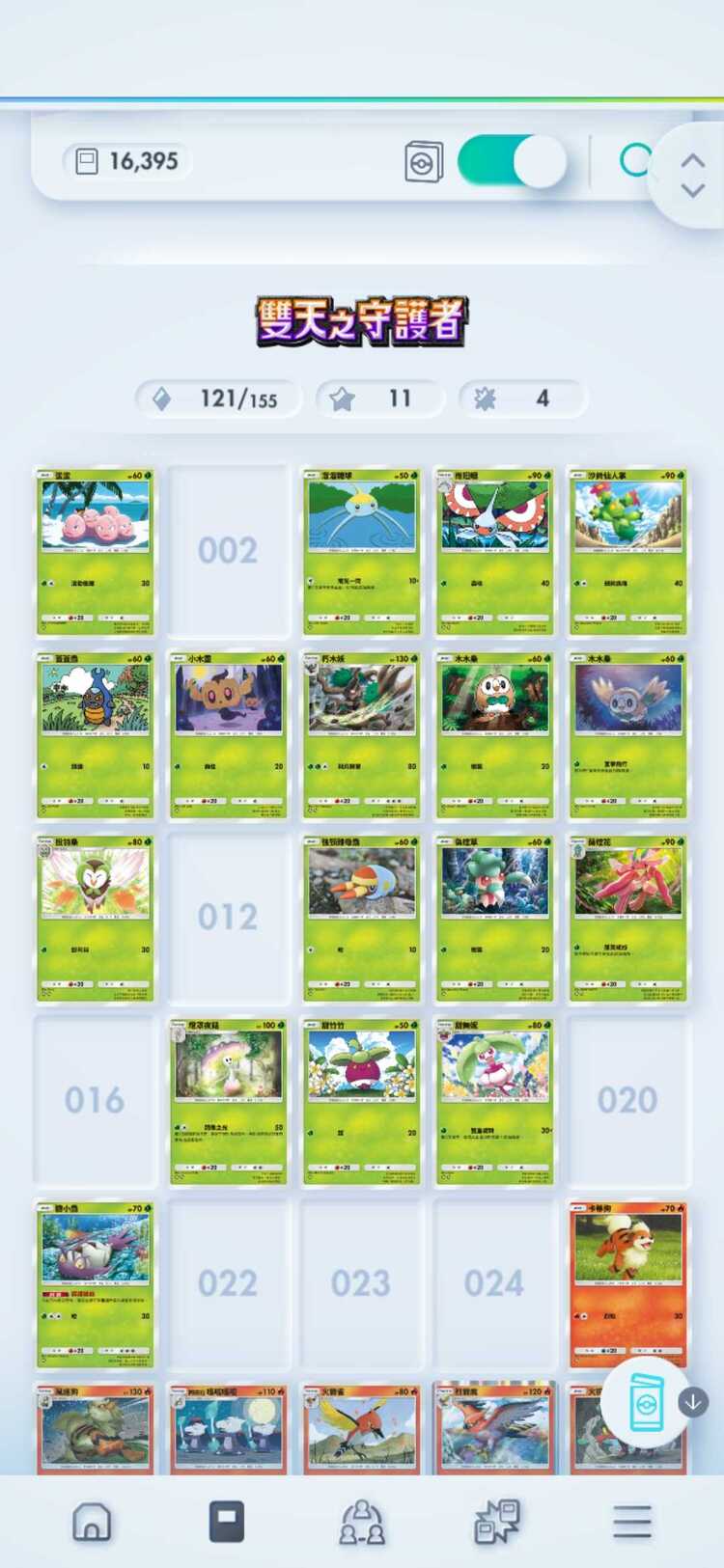Open the booster pack floating button
This screenshot has width=724, height=1568.
point(646,1402)
